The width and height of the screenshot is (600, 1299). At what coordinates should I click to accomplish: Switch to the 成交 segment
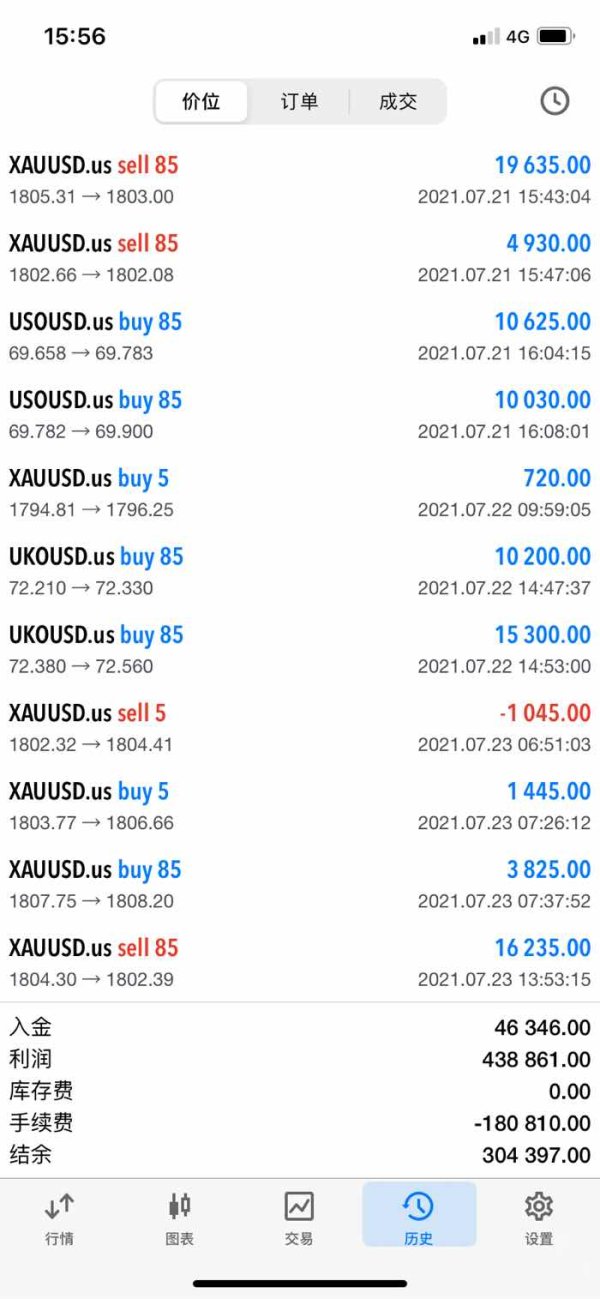[x=397, y=101]
